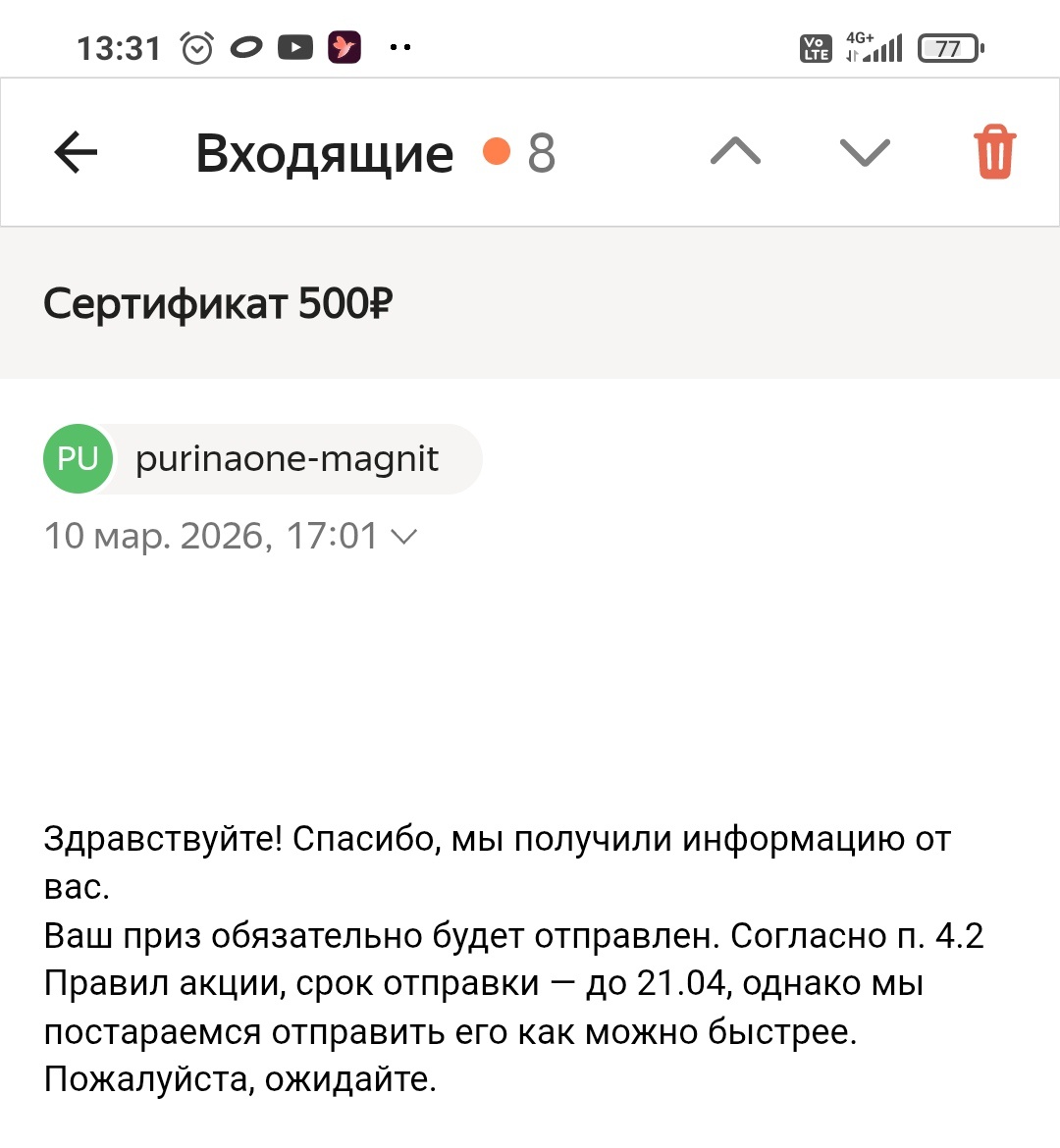Delete this email with the trash icon

(x=994, y=152)
